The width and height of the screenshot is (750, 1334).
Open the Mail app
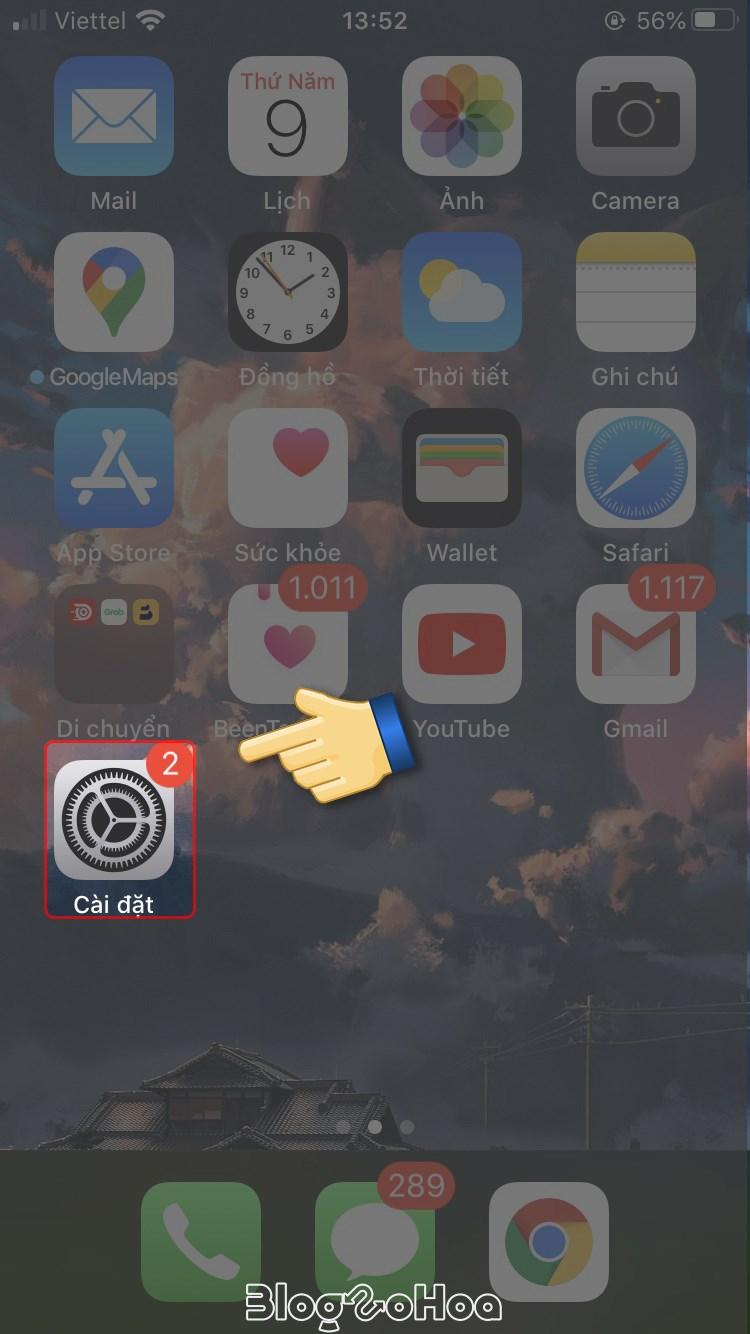(113, 117)
